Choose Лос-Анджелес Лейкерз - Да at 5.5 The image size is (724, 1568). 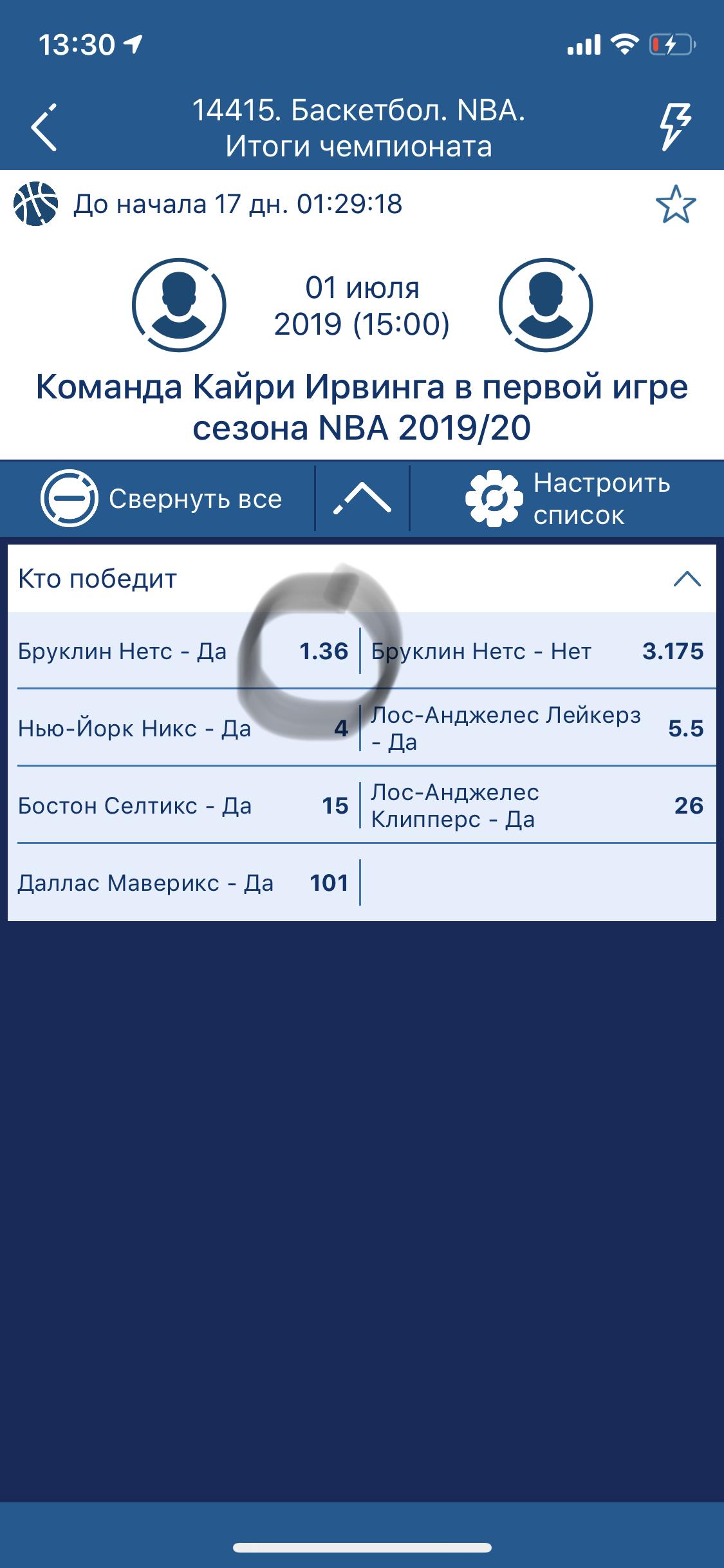click(x=537, y=729)
